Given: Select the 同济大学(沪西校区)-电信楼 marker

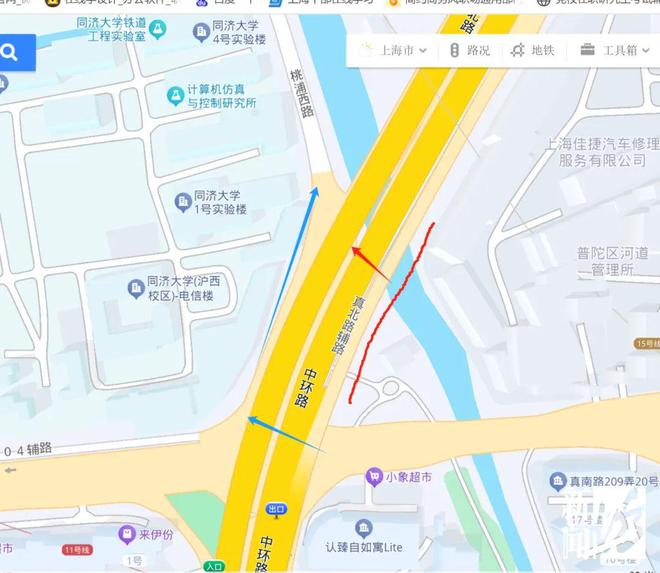Looking at the screenshot, I should point(135,288).
